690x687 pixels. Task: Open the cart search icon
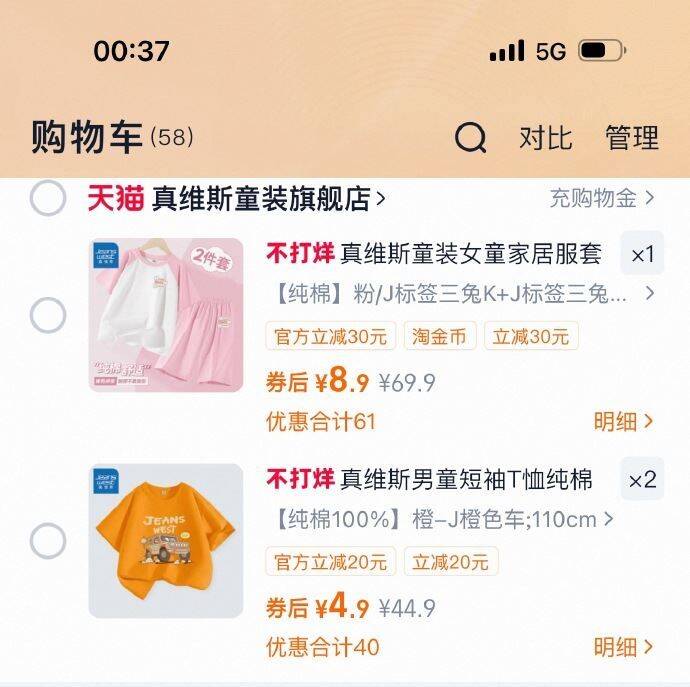(471, 138)
